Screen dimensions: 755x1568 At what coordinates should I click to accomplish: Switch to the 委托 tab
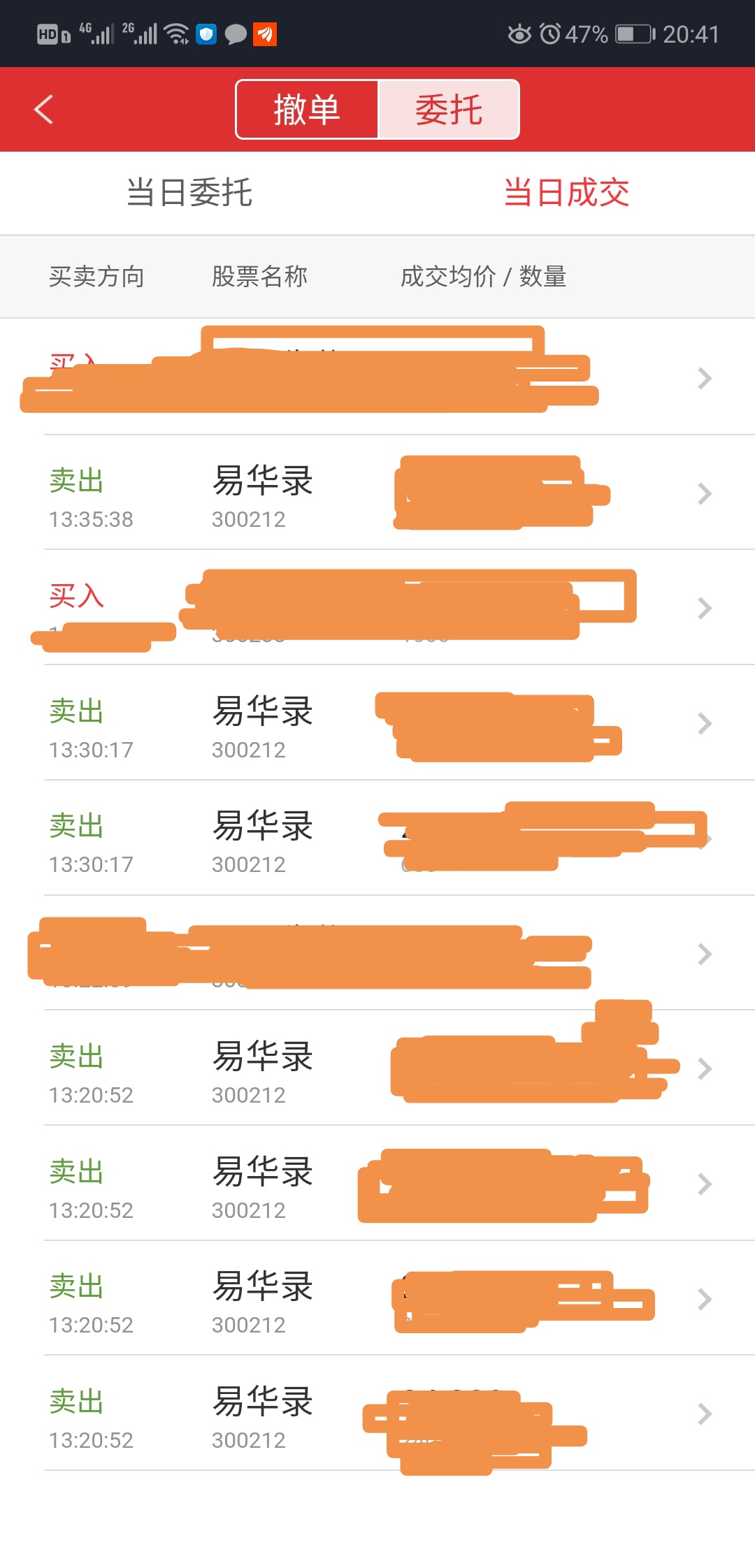click(x=449, y=109)
